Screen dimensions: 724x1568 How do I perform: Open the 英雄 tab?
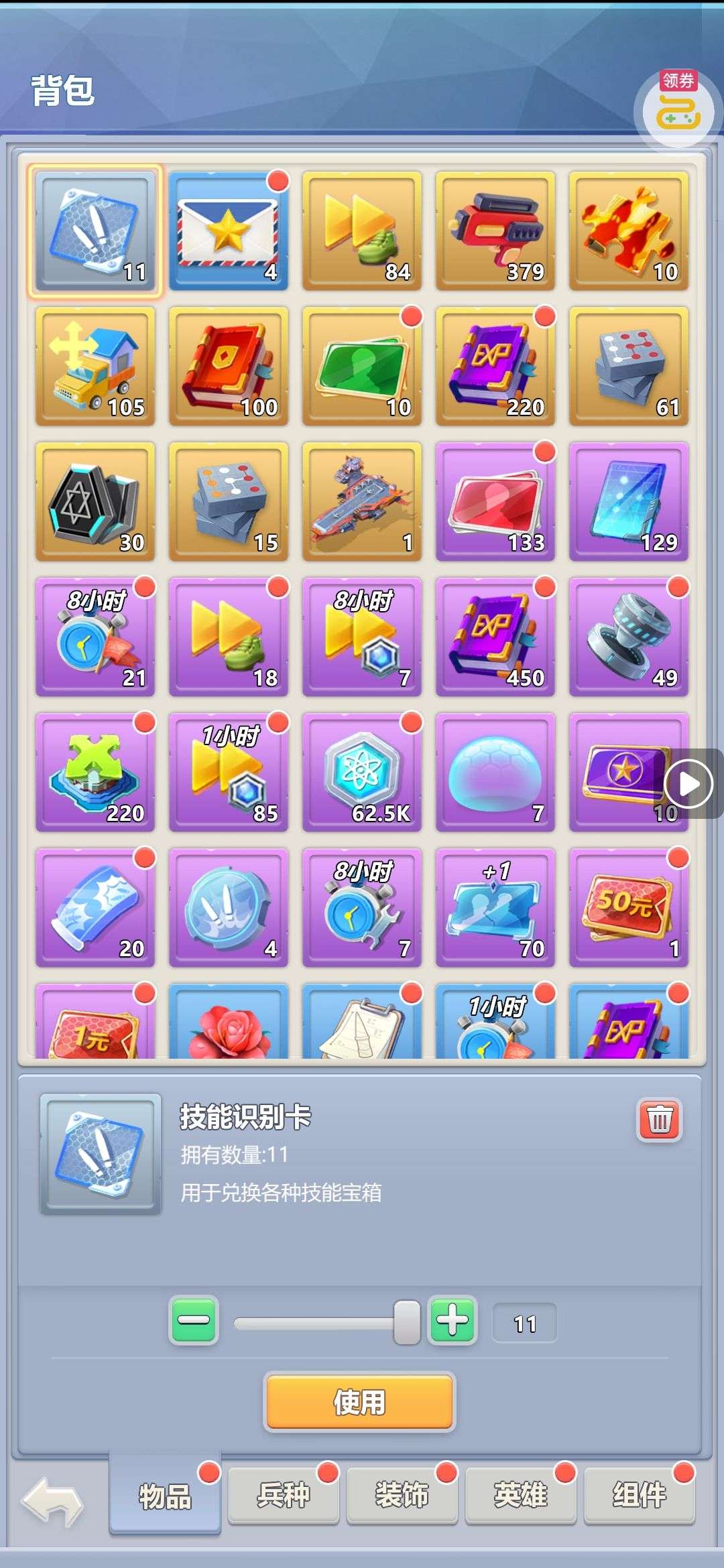point(520,1494)
